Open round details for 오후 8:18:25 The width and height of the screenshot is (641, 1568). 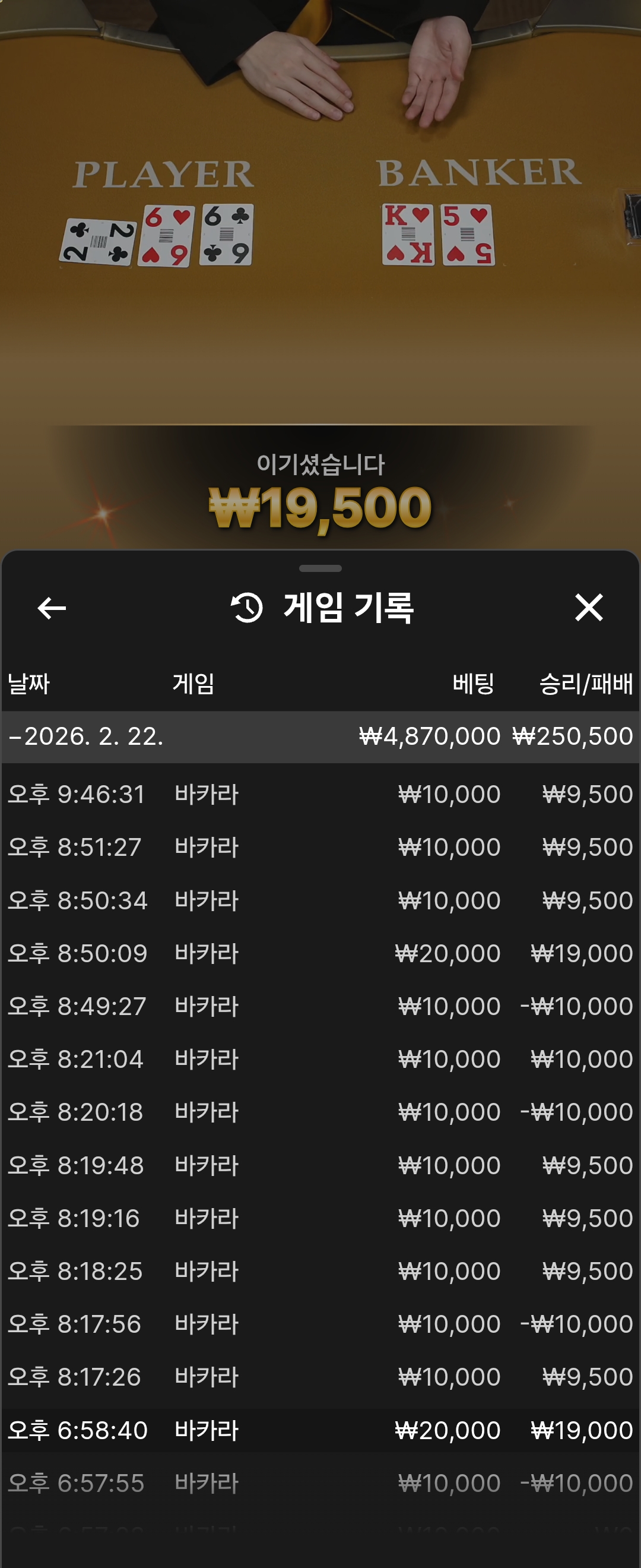pyautogui.click(x=320, y=1271)
